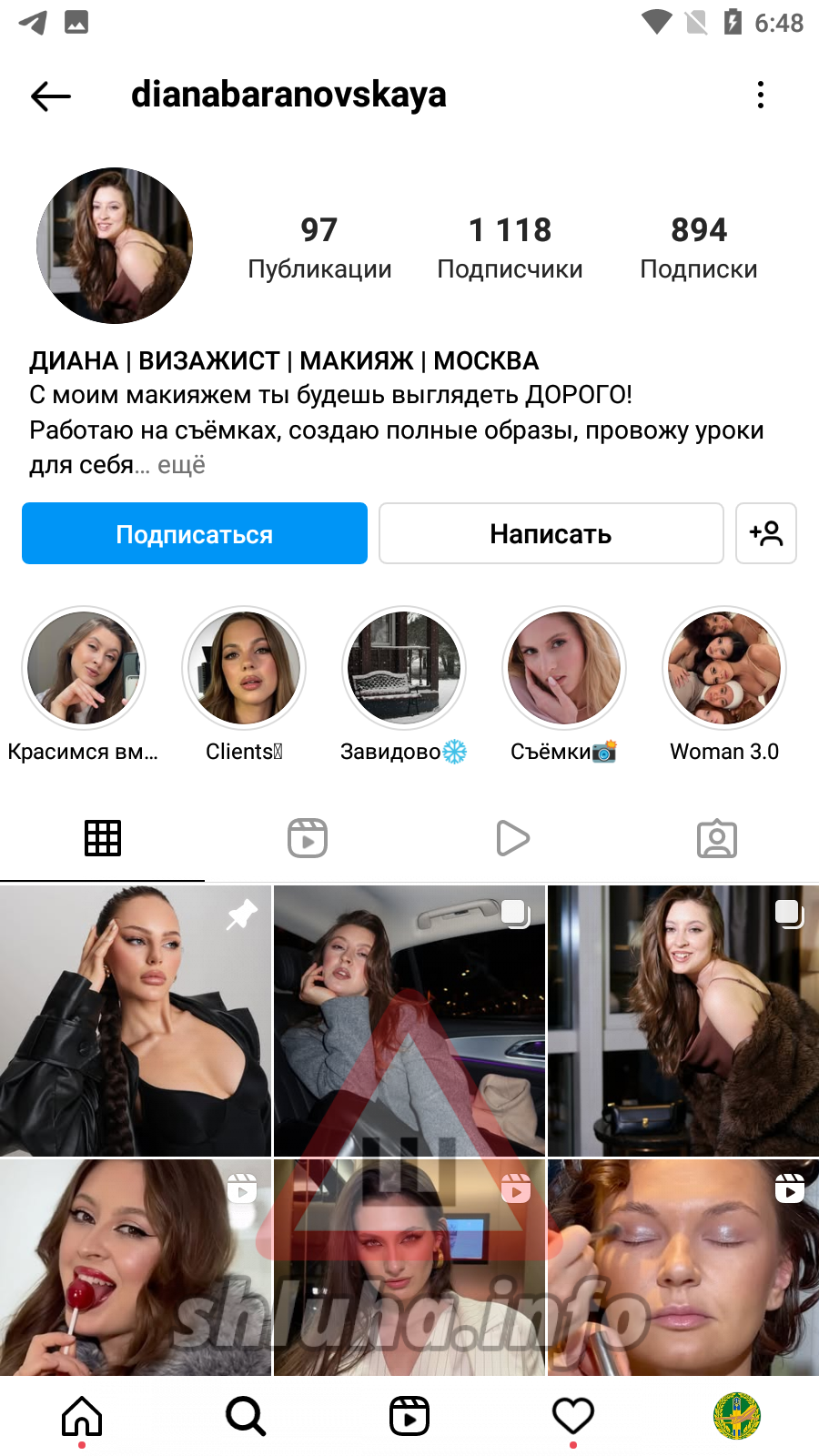The width and height of the screenshot is (819, 1456).
Task: Open the Clients story highlight
Action: [244, 669]
